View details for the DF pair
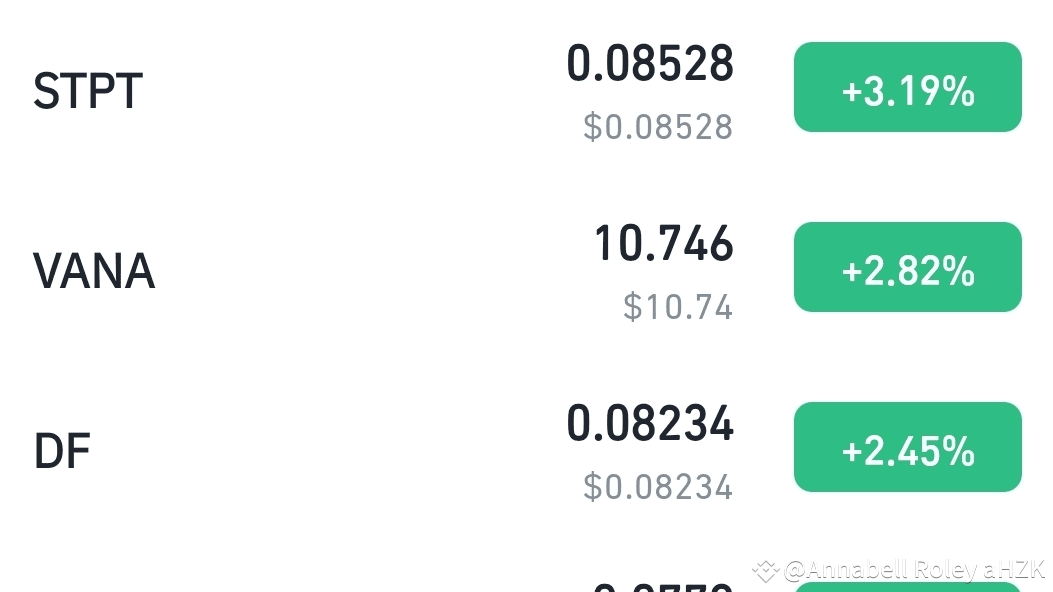Image resolution: width=1053 pixels, height=592 pixels. pos(62,452)
